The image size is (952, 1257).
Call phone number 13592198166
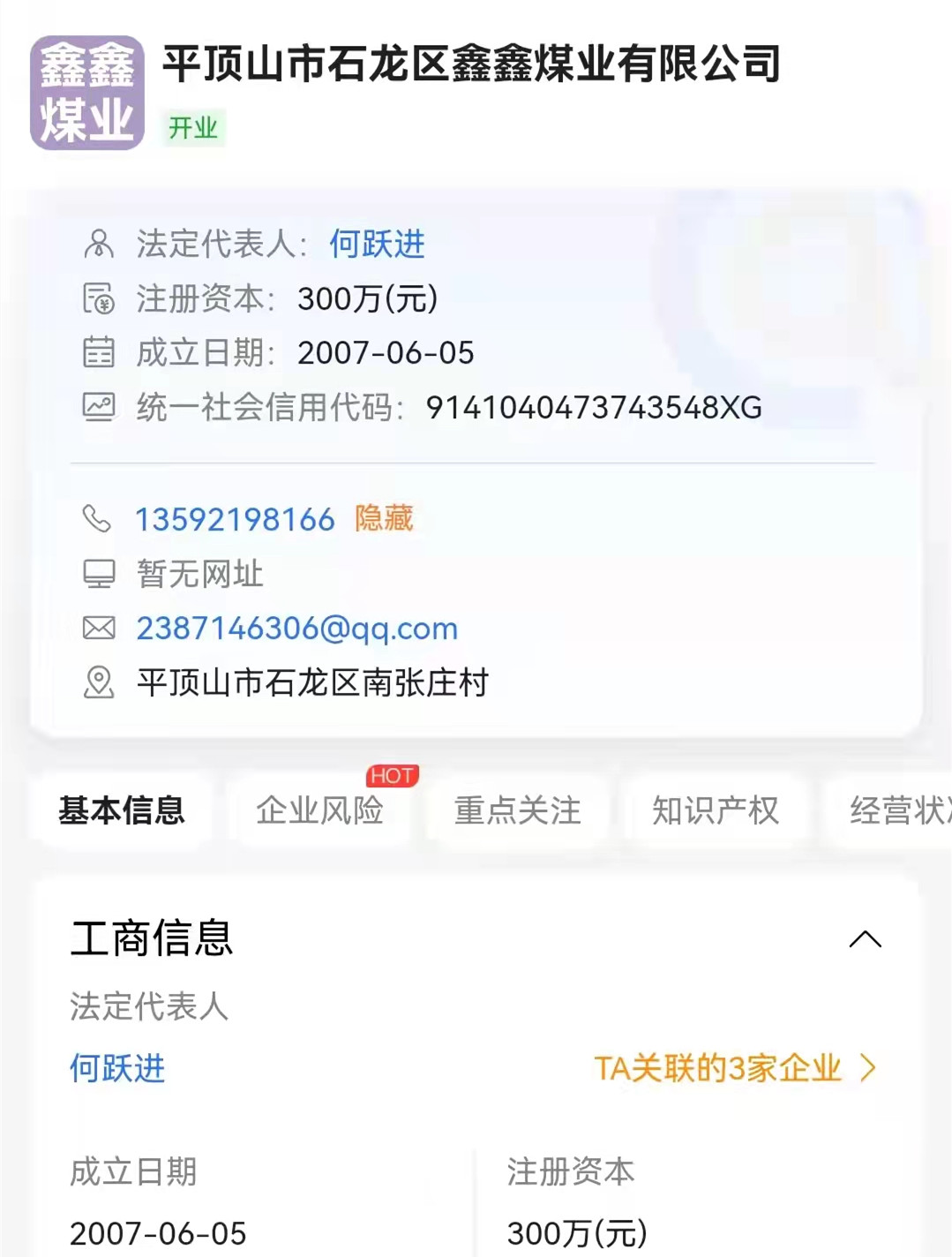click(x=234, y=519)
